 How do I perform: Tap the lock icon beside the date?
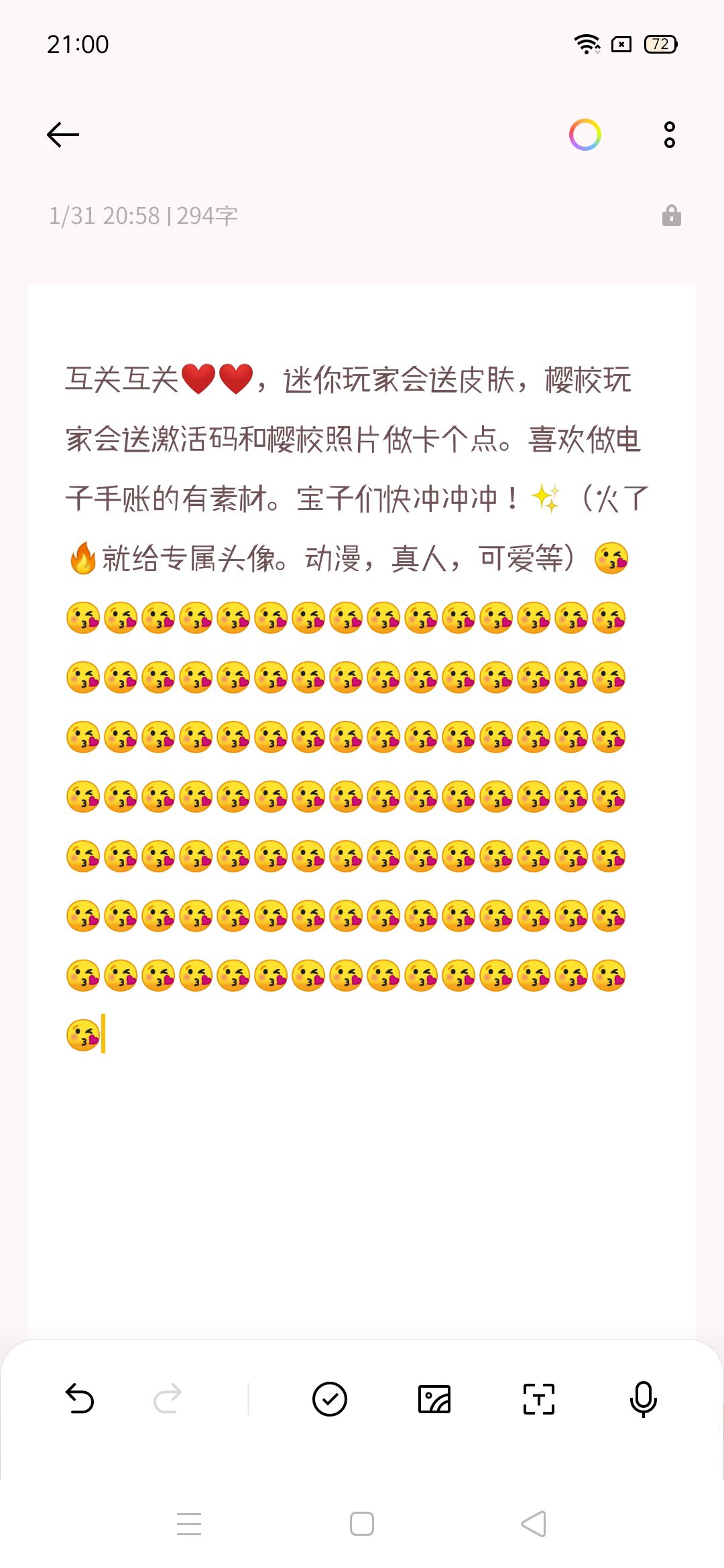(x=671, y=216)
